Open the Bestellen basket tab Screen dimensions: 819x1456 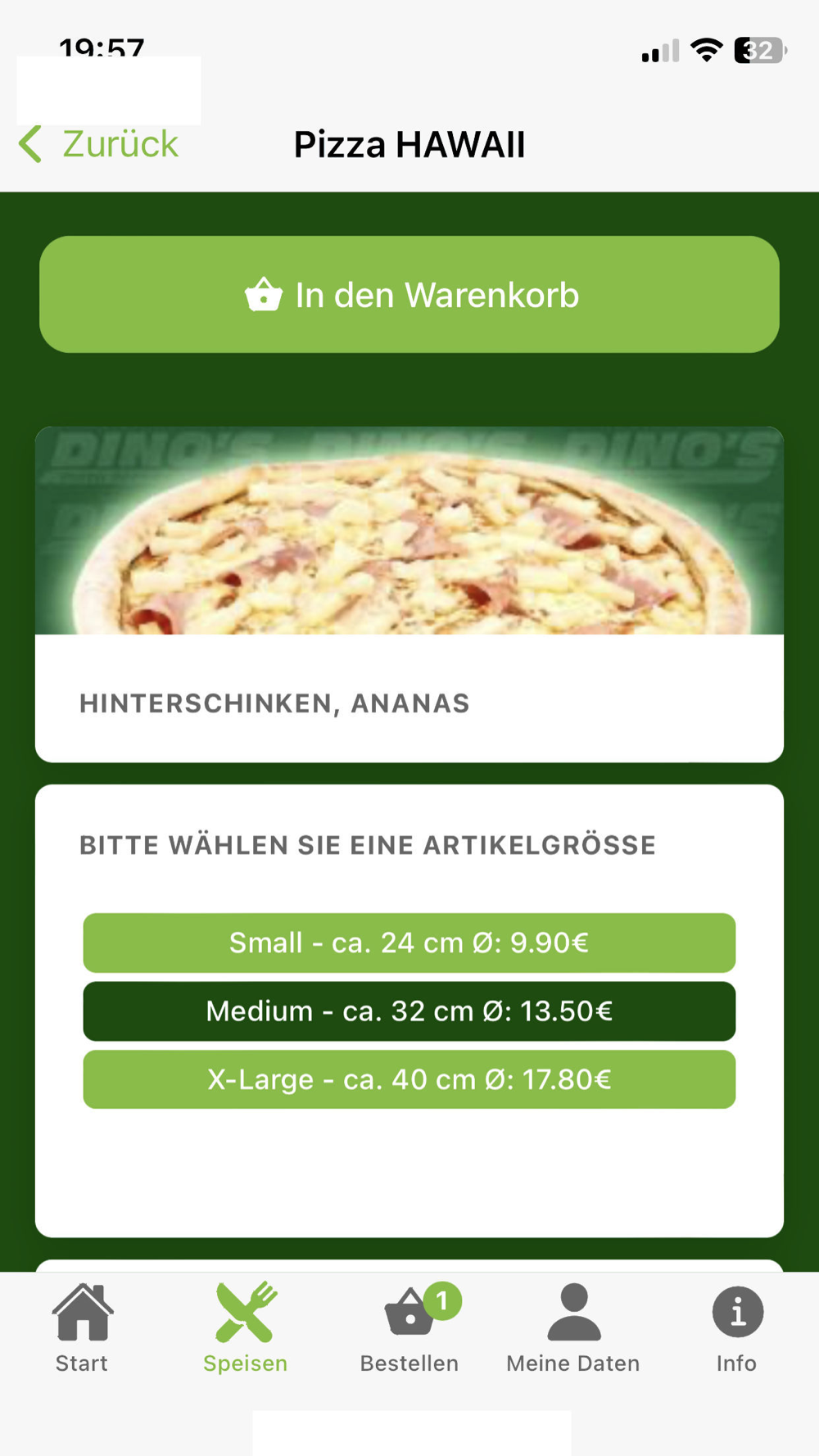coord(409,1328)
